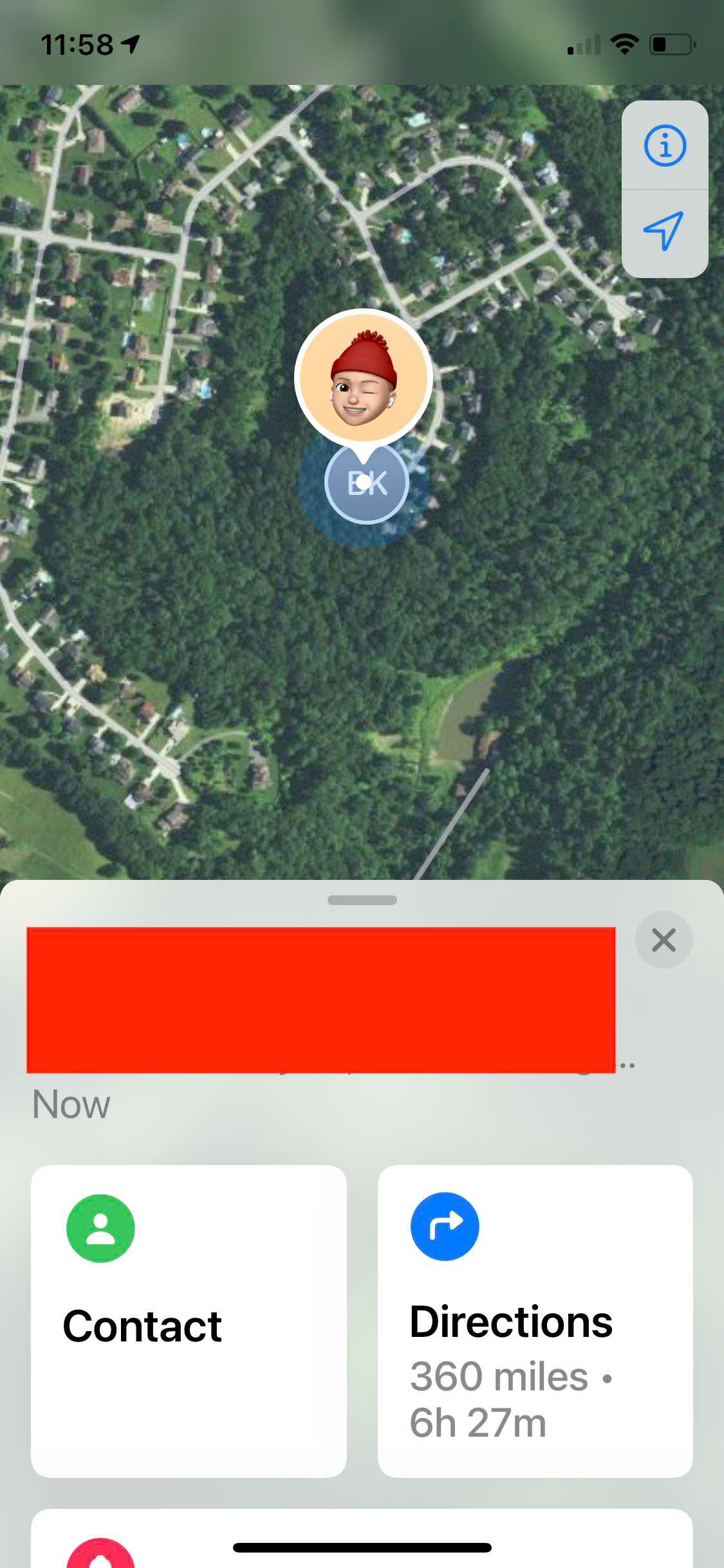Tap the panel grabber handle

pos(362,900)
